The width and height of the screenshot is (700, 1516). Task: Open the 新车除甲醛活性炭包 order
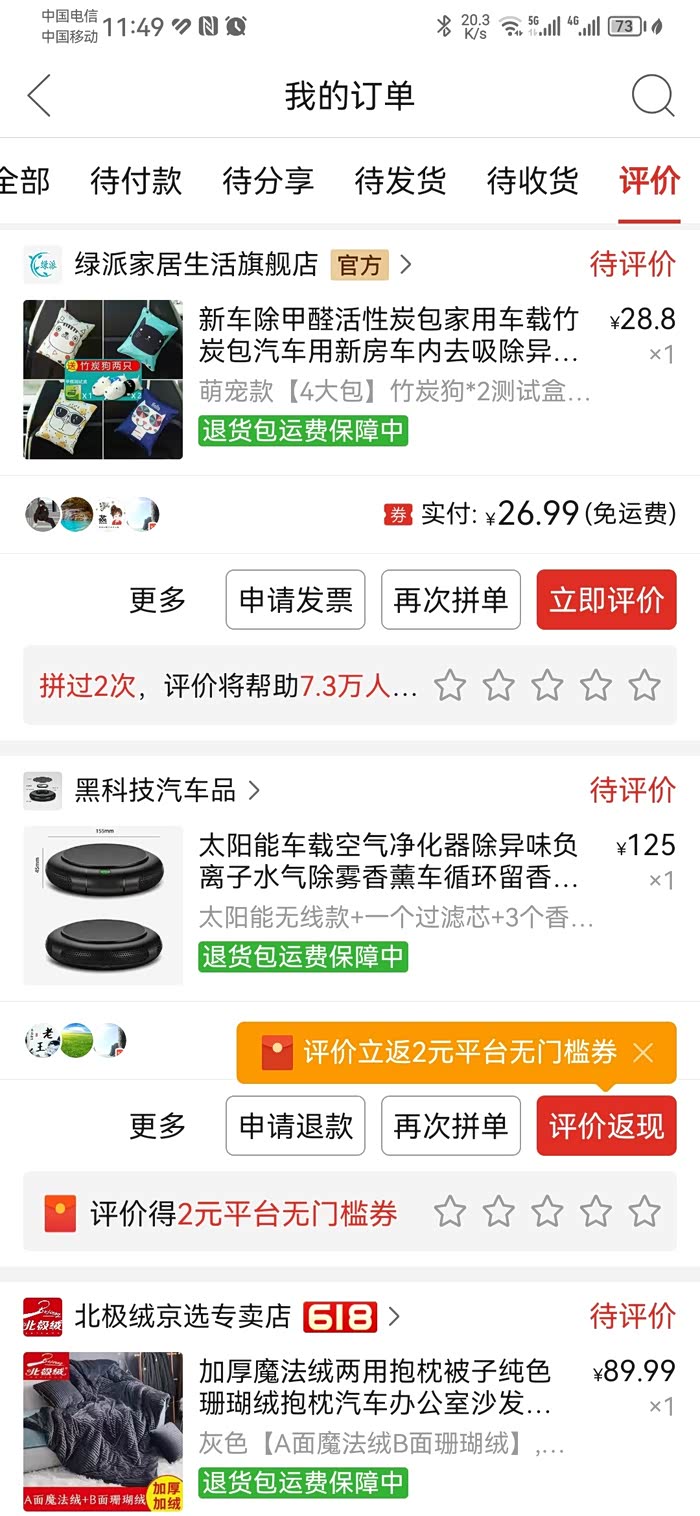(x=388, y=336)
